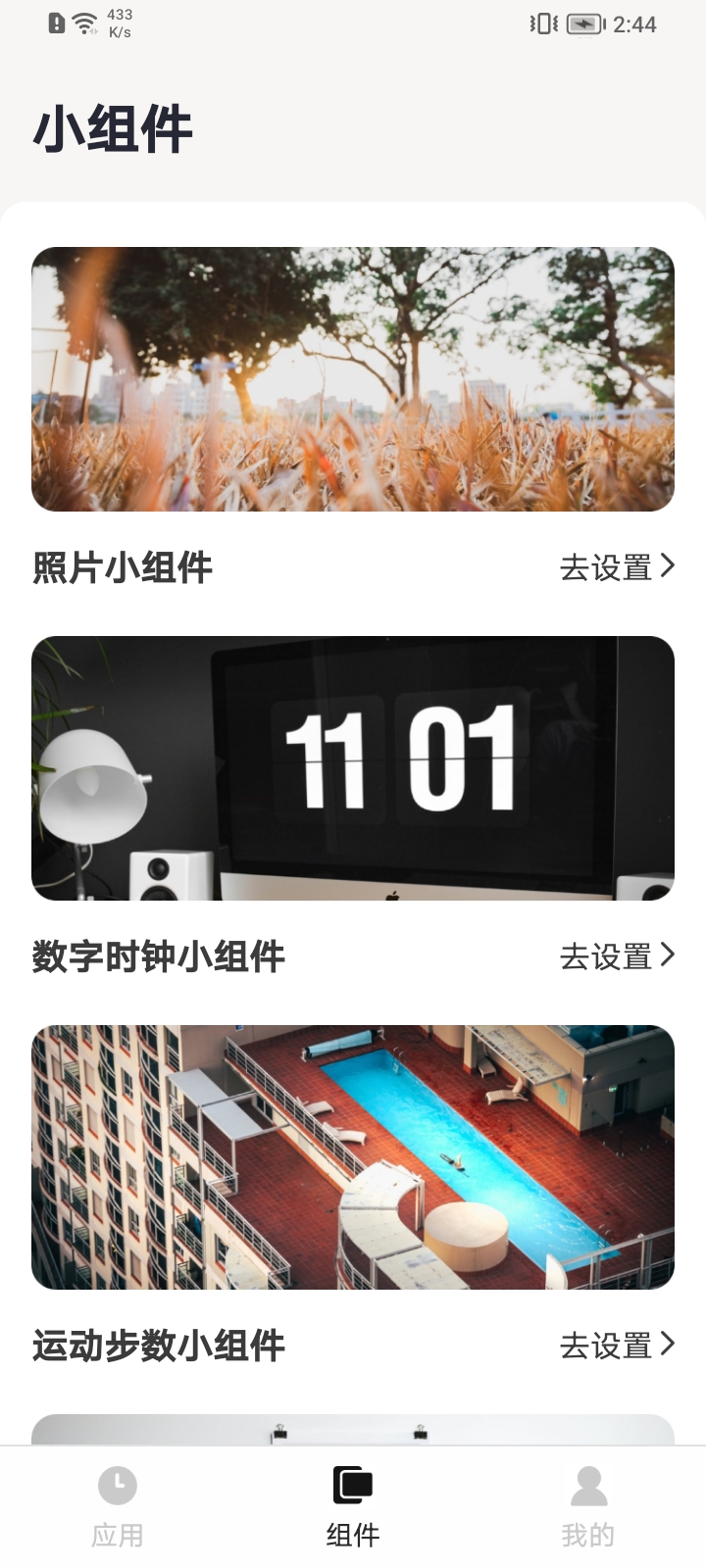Open 去设置 for 数字时钟小组件
Viewport: 706px width, 1568px height.
coord(617,956)
